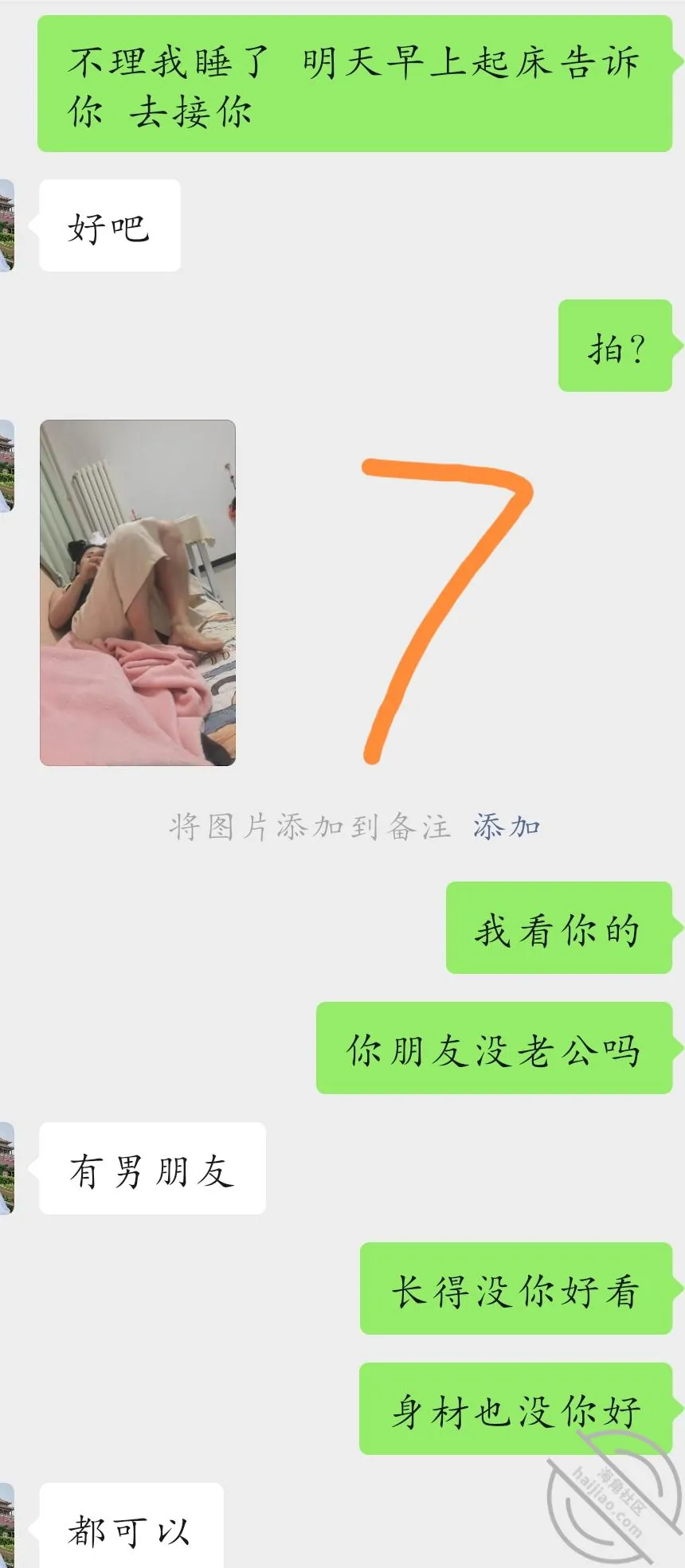This screenshot has height=1568, width=685.
Task: Open the received photo in the chat
Action: click(x=138, y=592)
